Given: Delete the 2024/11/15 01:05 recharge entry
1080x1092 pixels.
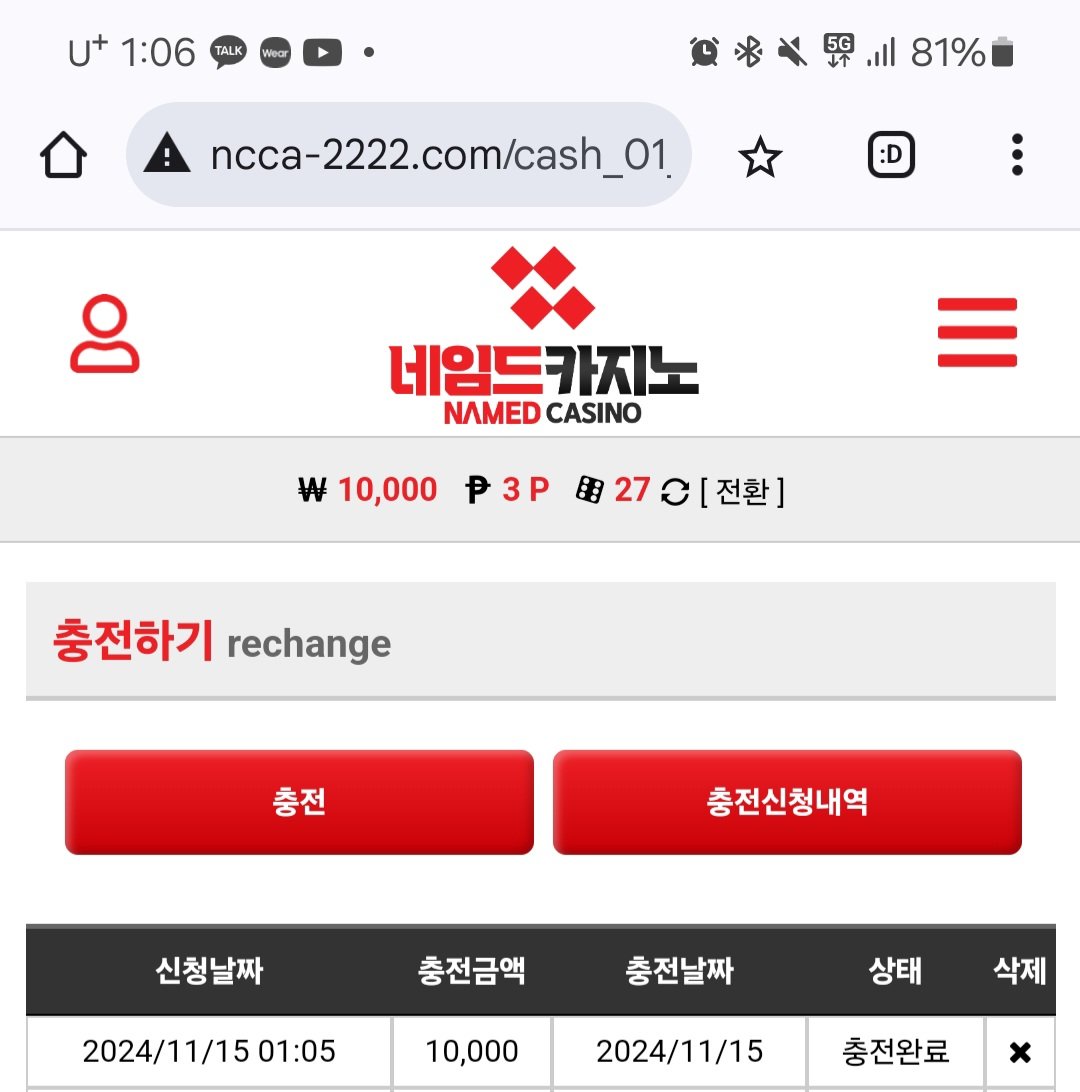Looking at the screenshot, I should (x=1020, y=1052).
